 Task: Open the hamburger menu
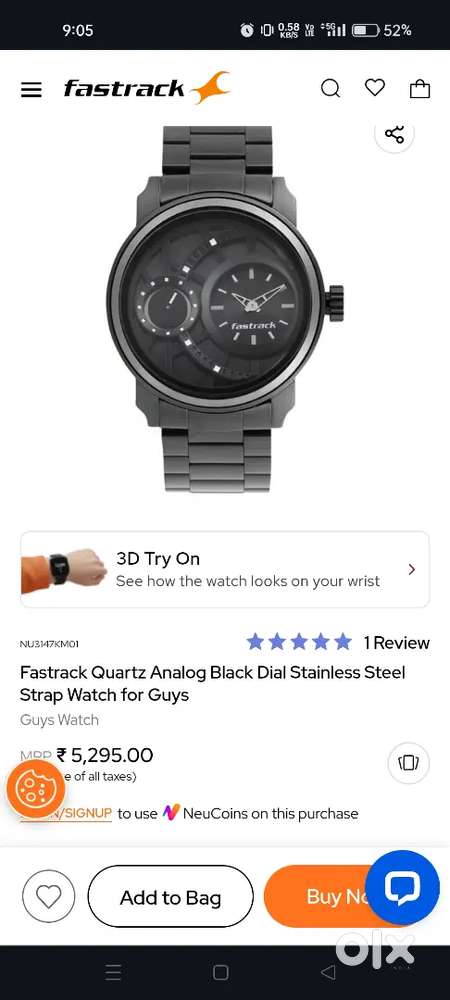[31, 89]
